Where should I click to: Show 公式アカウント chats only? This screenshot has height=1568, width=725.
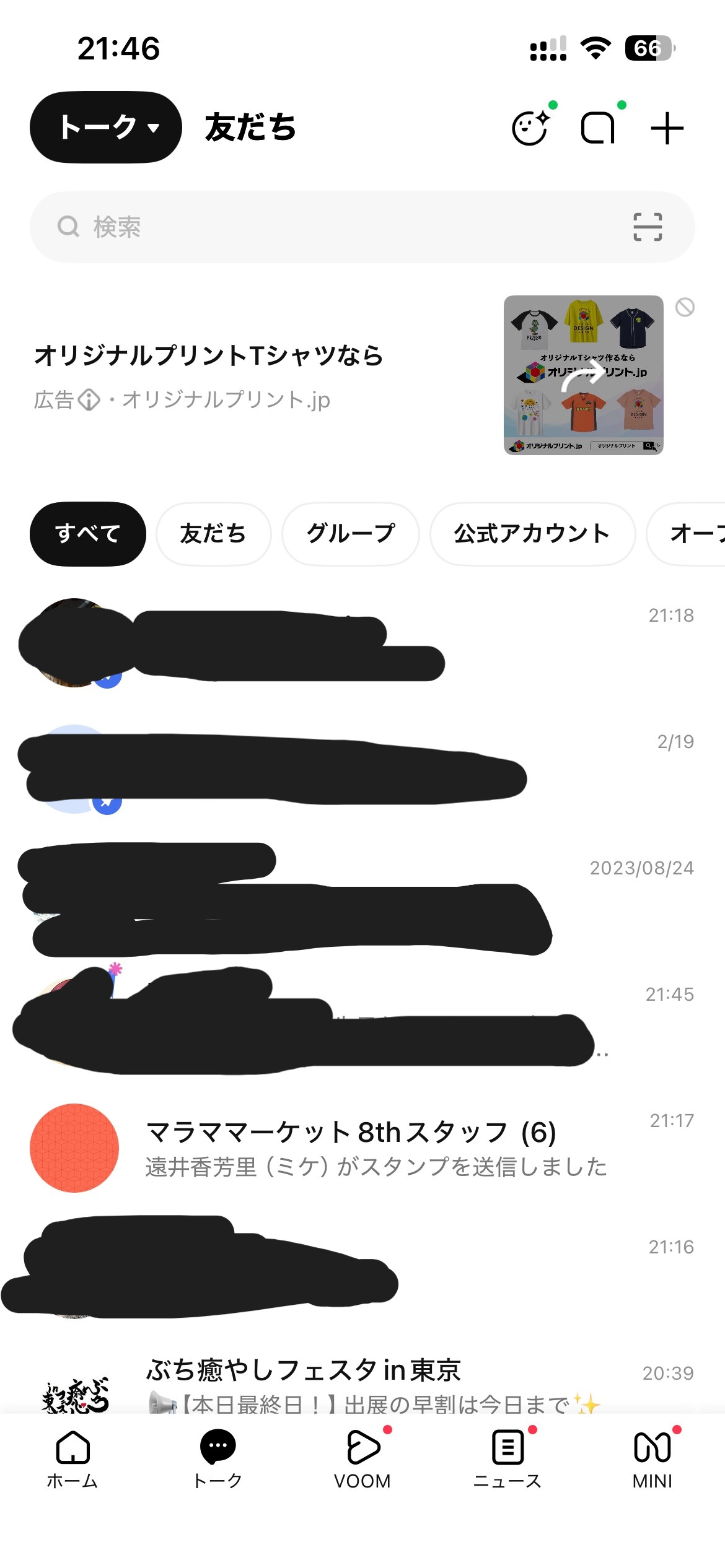532,533
